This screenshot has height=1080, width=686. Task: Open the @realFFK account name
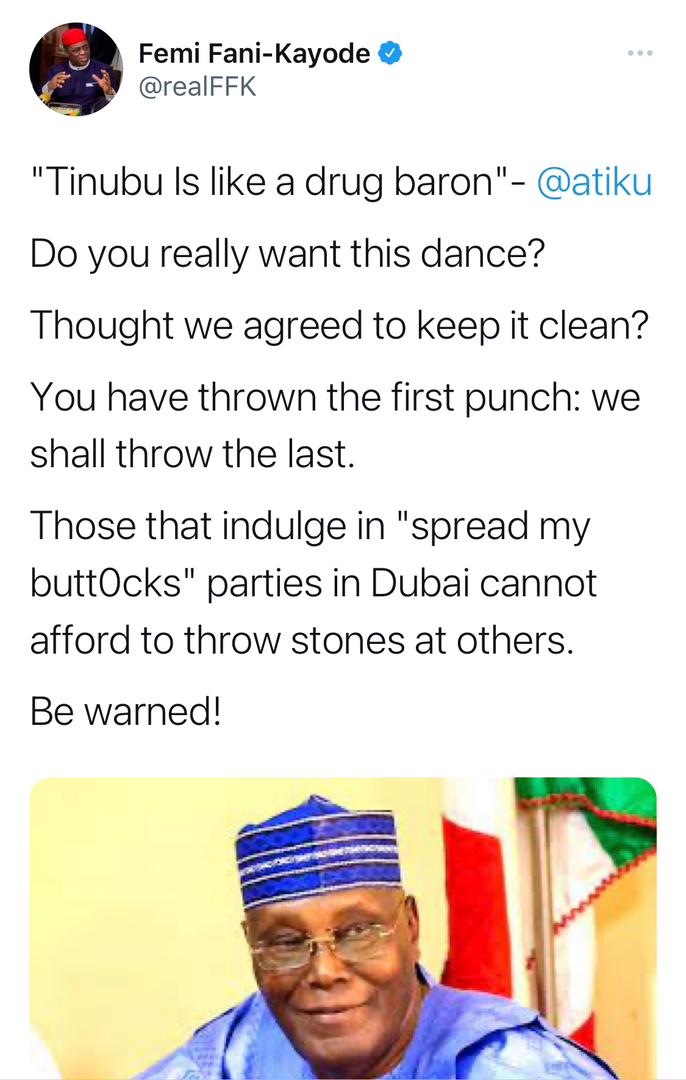coord(197,86)
